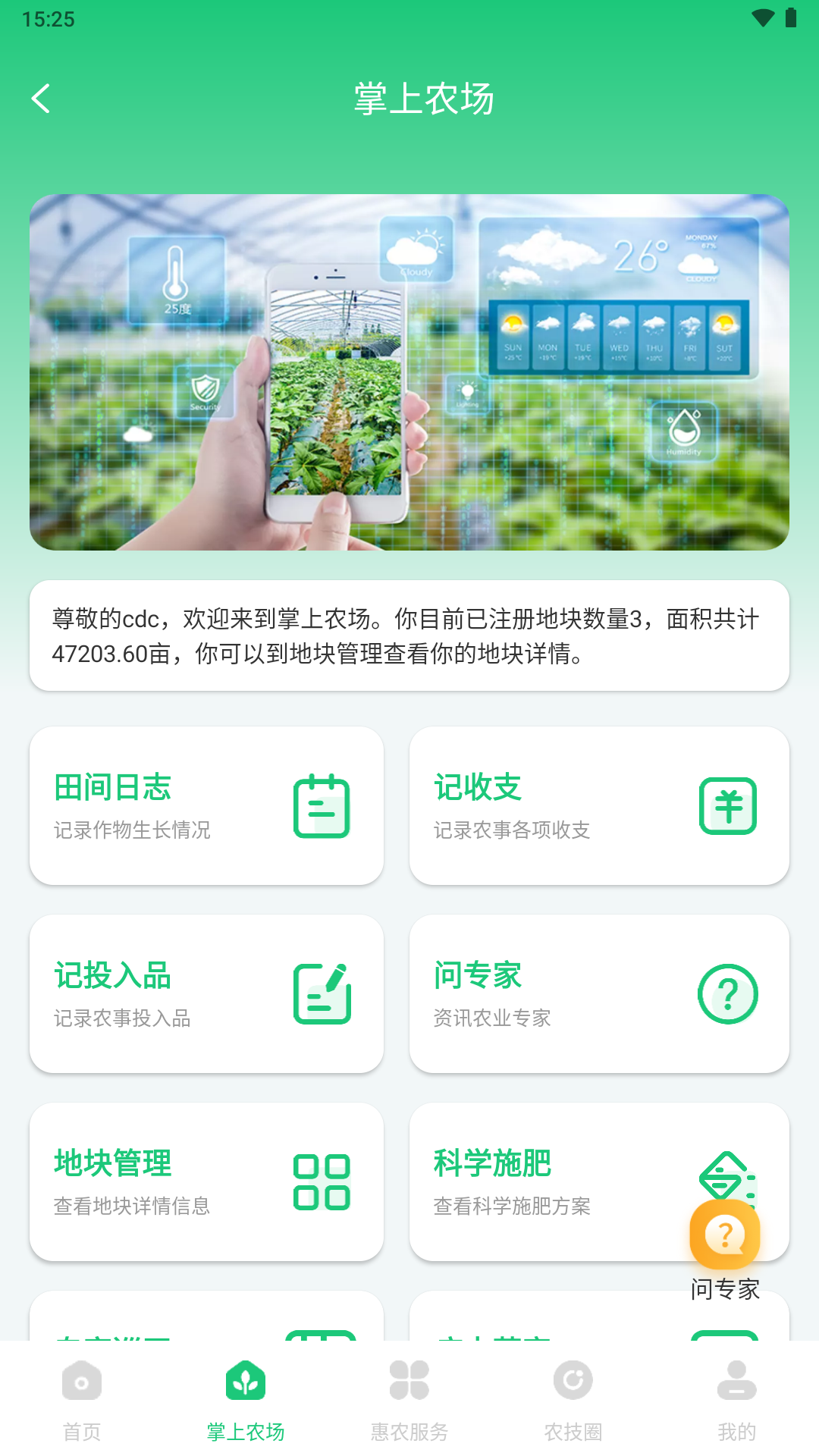Open the 我的 tab
This screenshot has height=1456, width=819.
(x=737, y=1398)
